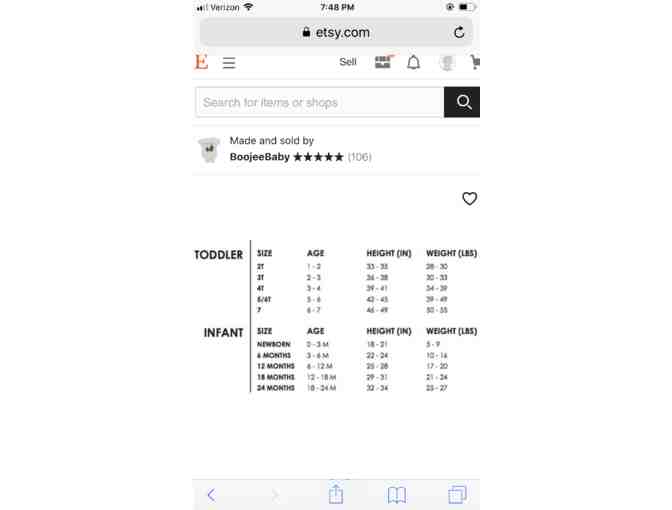Go back in Safari

[x=211, y=494]
